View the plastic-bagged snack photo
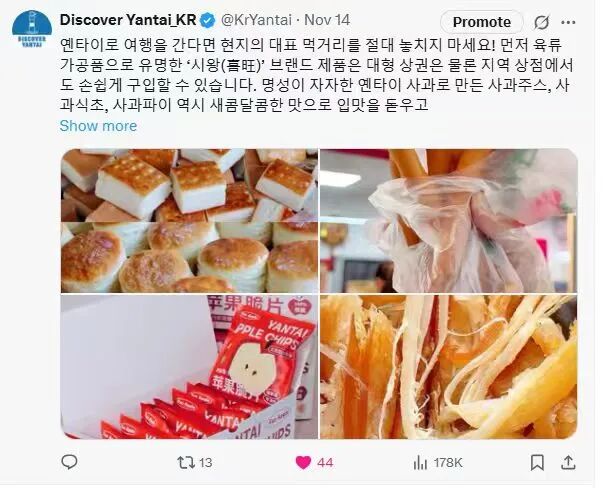Image resolution: width=611 pixels, height=488 pixels. pos(448,220)
